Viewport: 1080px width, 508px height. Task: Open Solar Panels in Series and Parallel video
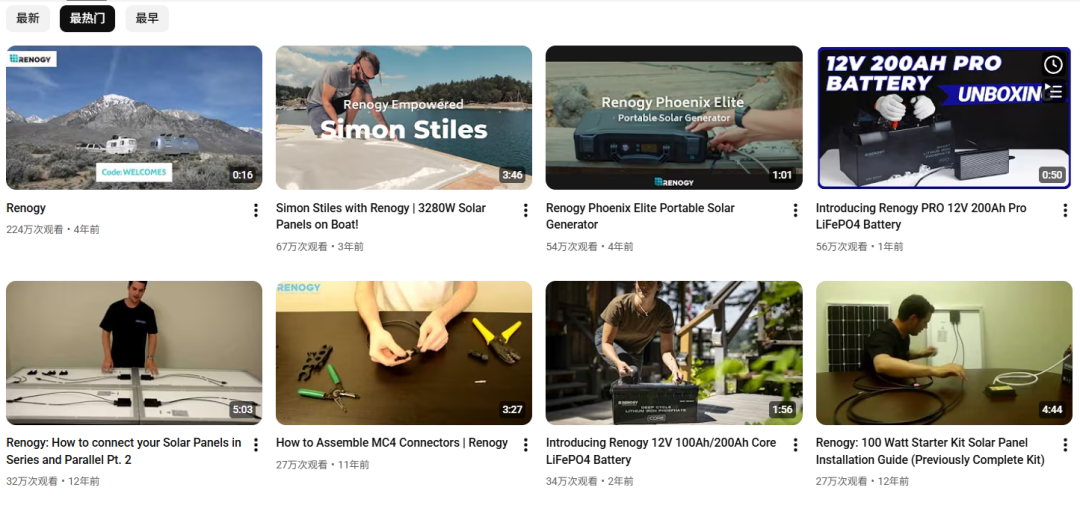tap(134, 353)
